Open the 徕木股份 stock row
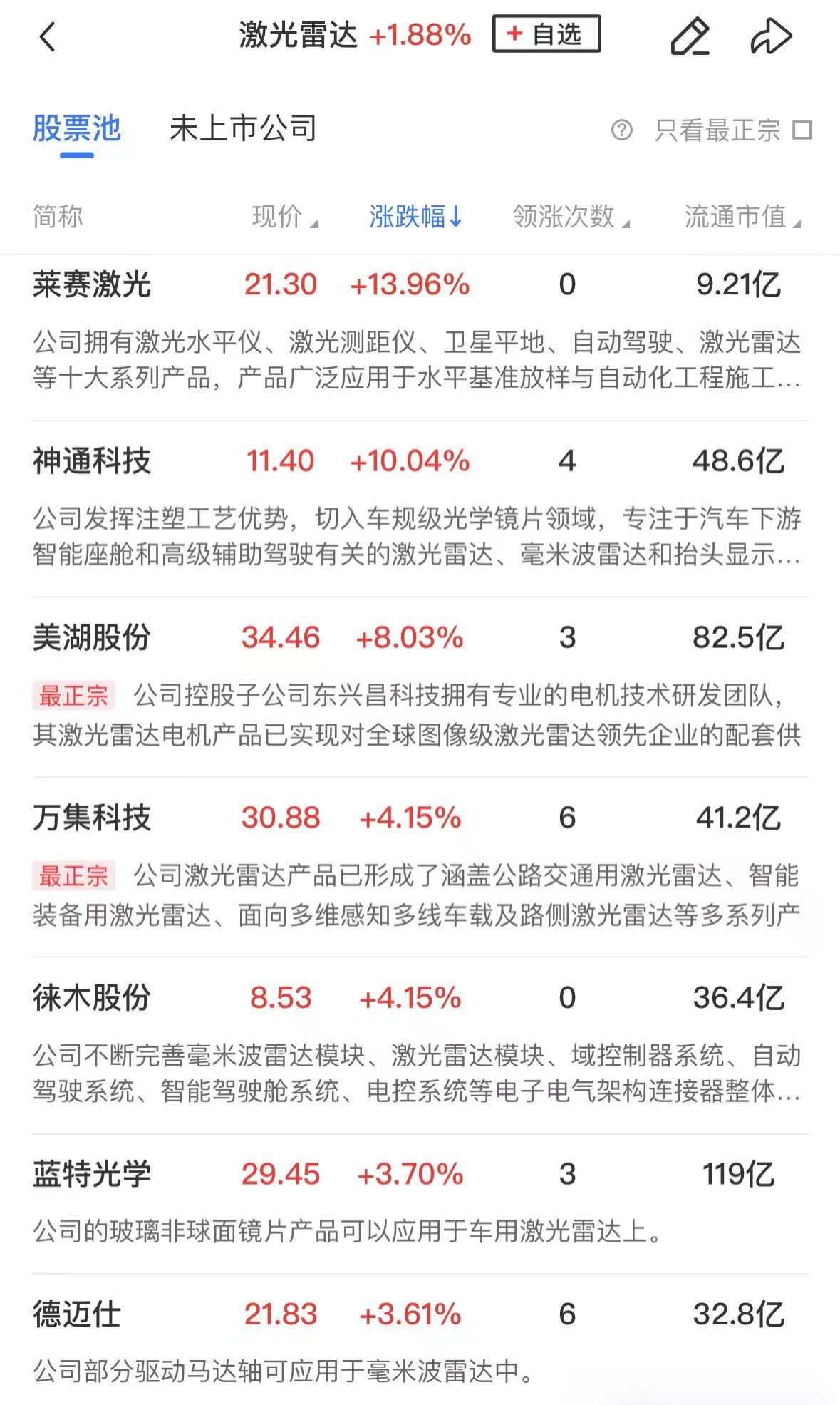 (x=92, y=998)
